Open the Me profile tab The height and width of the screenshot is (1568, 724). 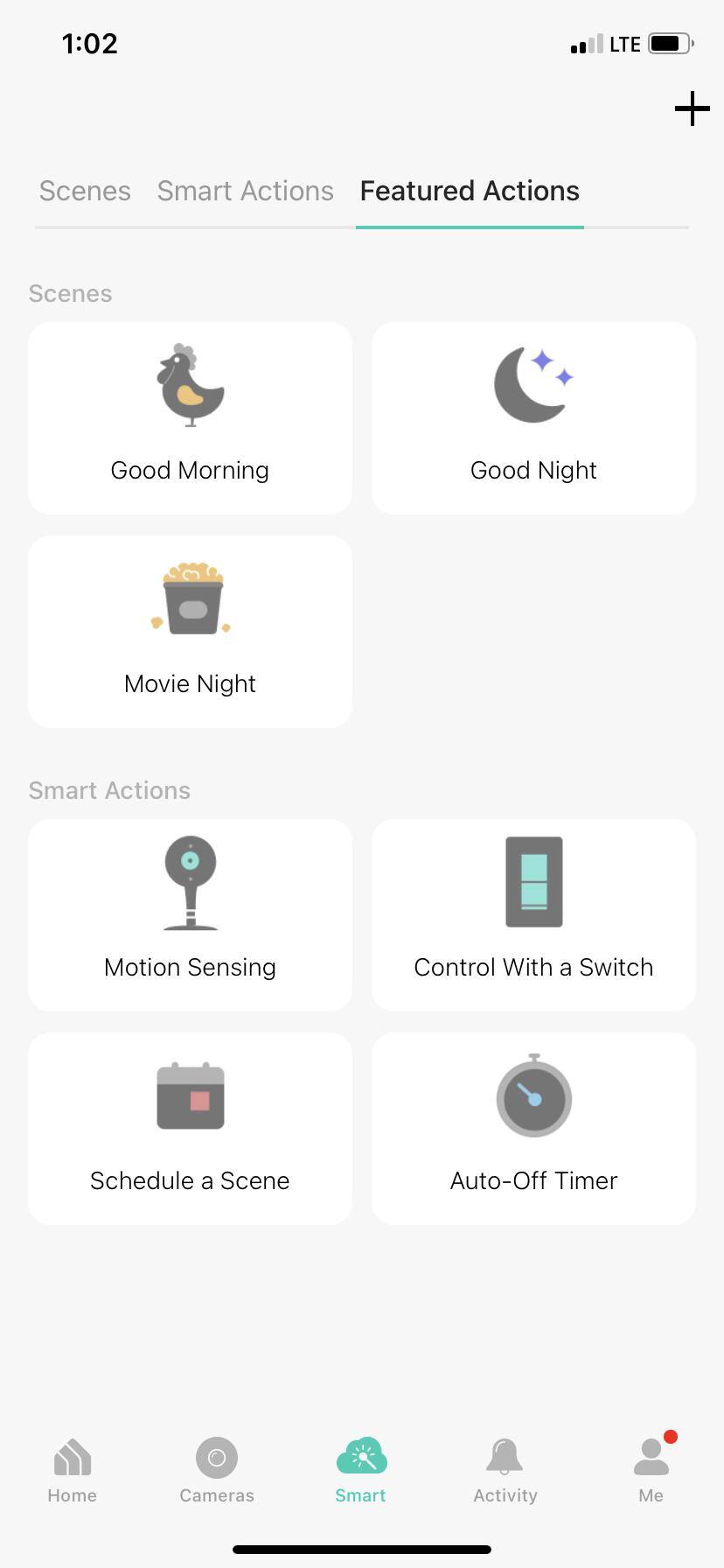[651, 1470]
